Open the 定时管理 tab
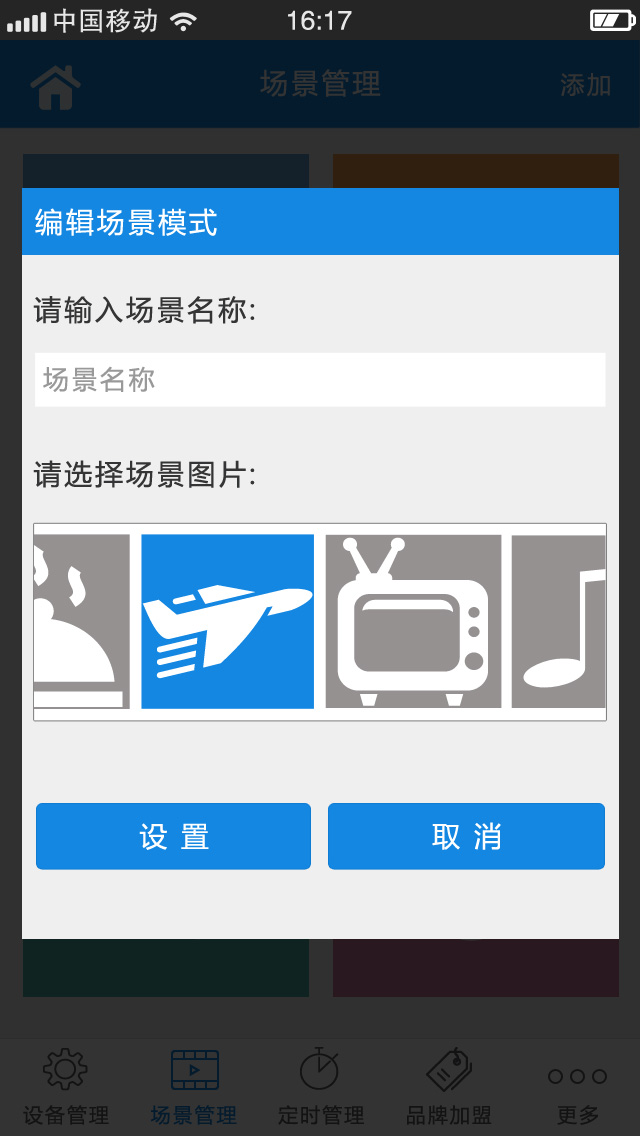Image resolution: width=640 pixels, height=1136 pixels. click(x=320, y=1087)
